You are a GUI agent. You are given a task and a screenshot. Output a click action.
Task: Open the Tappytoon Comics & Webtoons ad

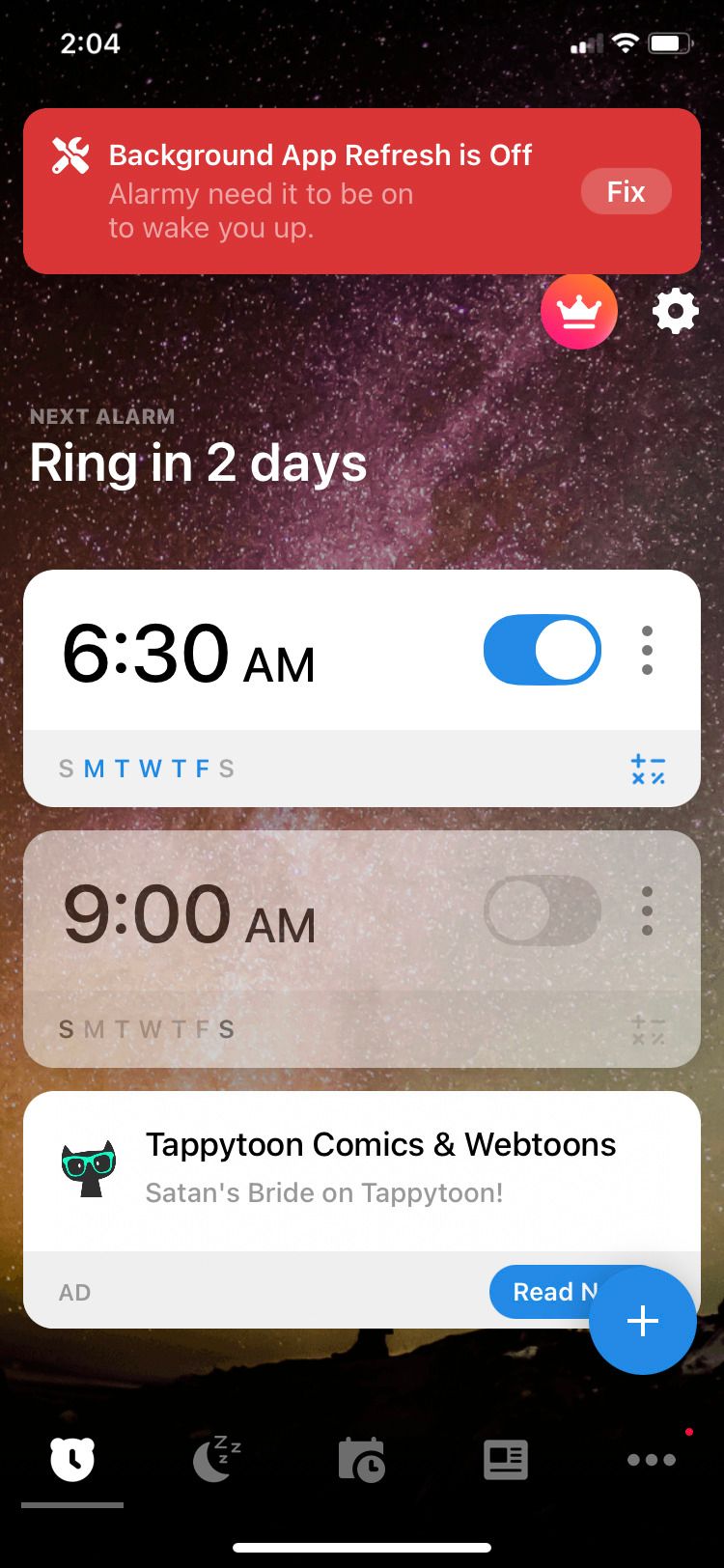[x=362, y=1171]
